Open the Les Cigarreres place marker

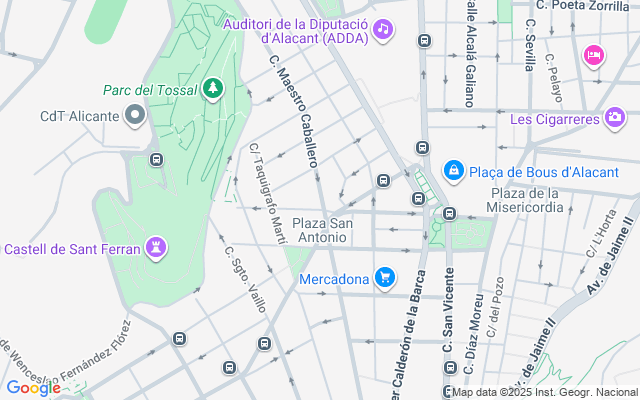(x=615, y=119)
